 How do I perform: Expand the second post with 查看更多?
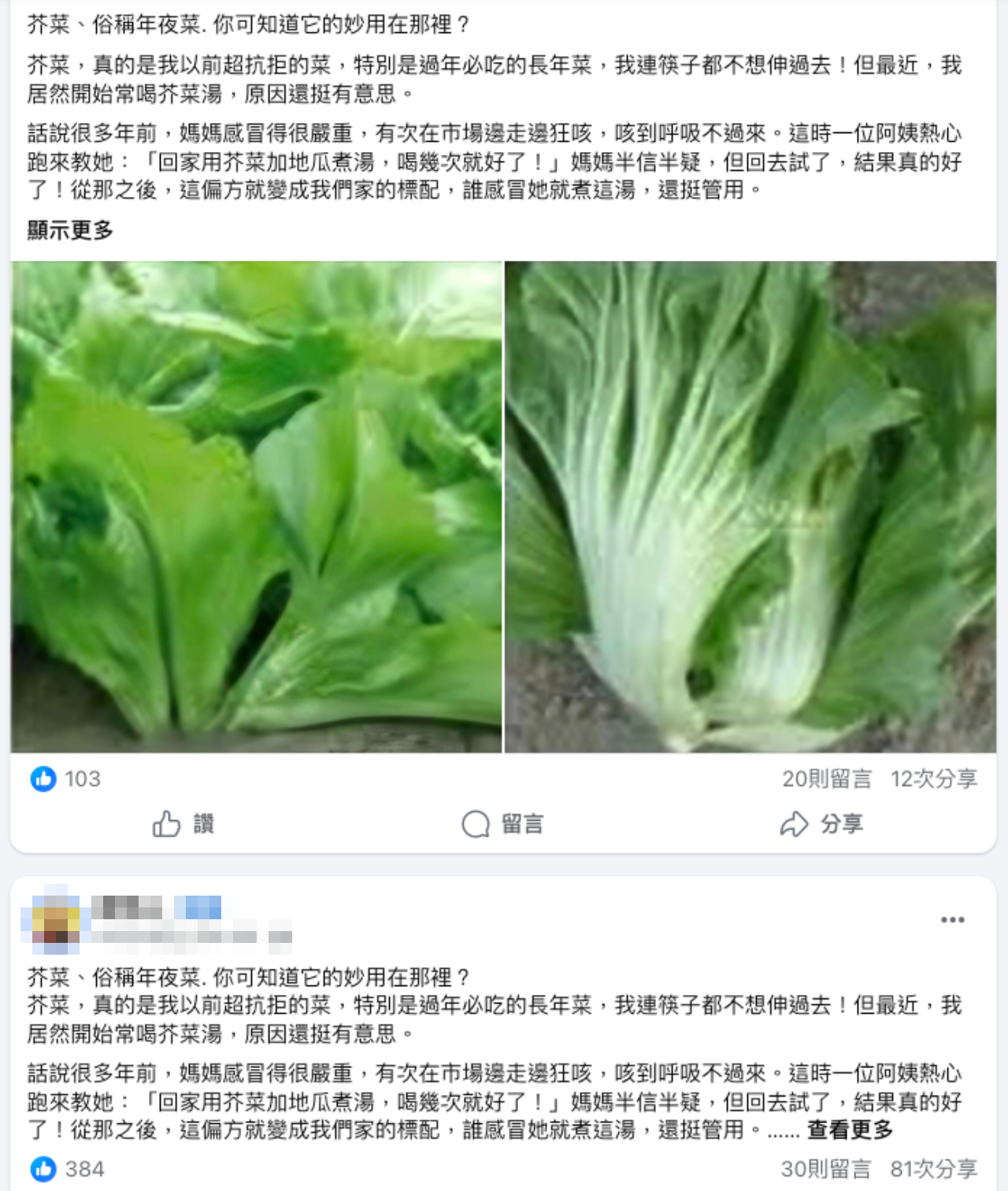tap(850, 1130)
